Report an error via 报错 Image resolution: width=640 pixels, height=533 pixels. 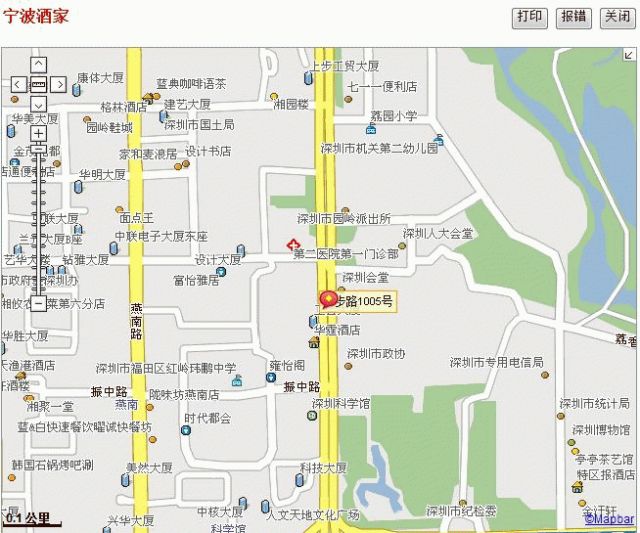[573, 17]
